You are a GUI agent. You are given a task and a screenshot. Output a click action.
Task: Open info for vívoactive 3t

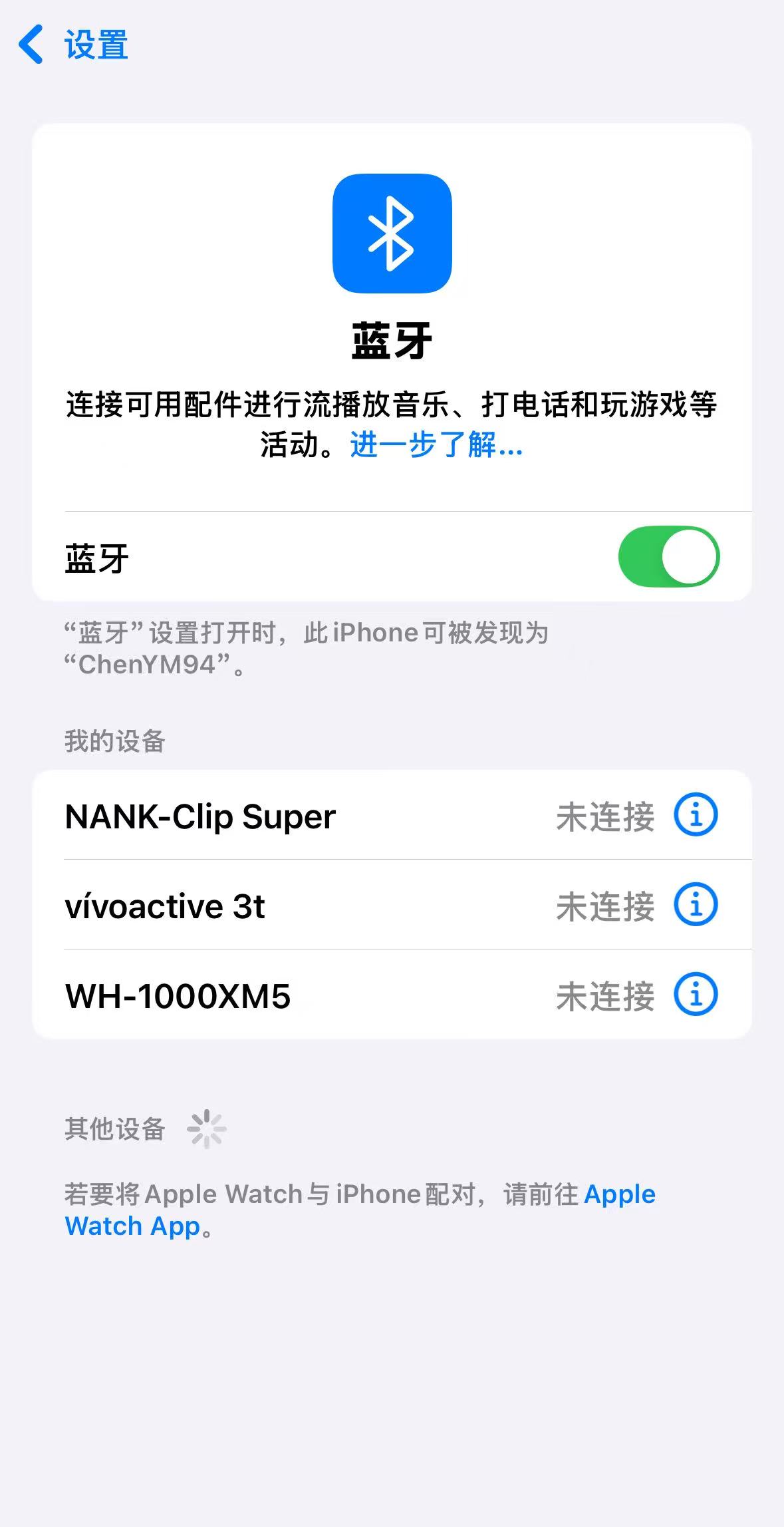[x=696, y=905]
